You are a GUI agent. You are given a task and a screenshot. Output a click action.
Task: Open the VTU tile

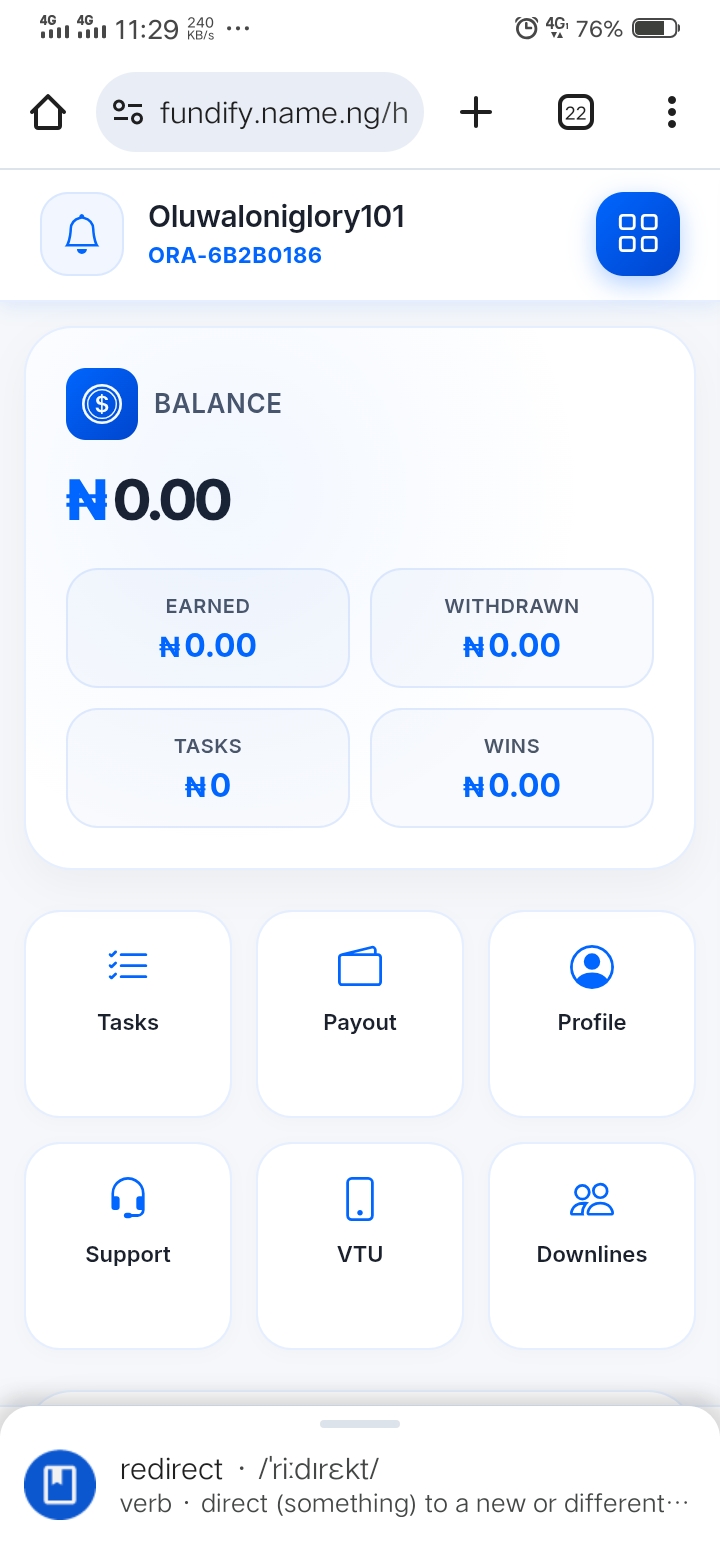click(360, 1245)
